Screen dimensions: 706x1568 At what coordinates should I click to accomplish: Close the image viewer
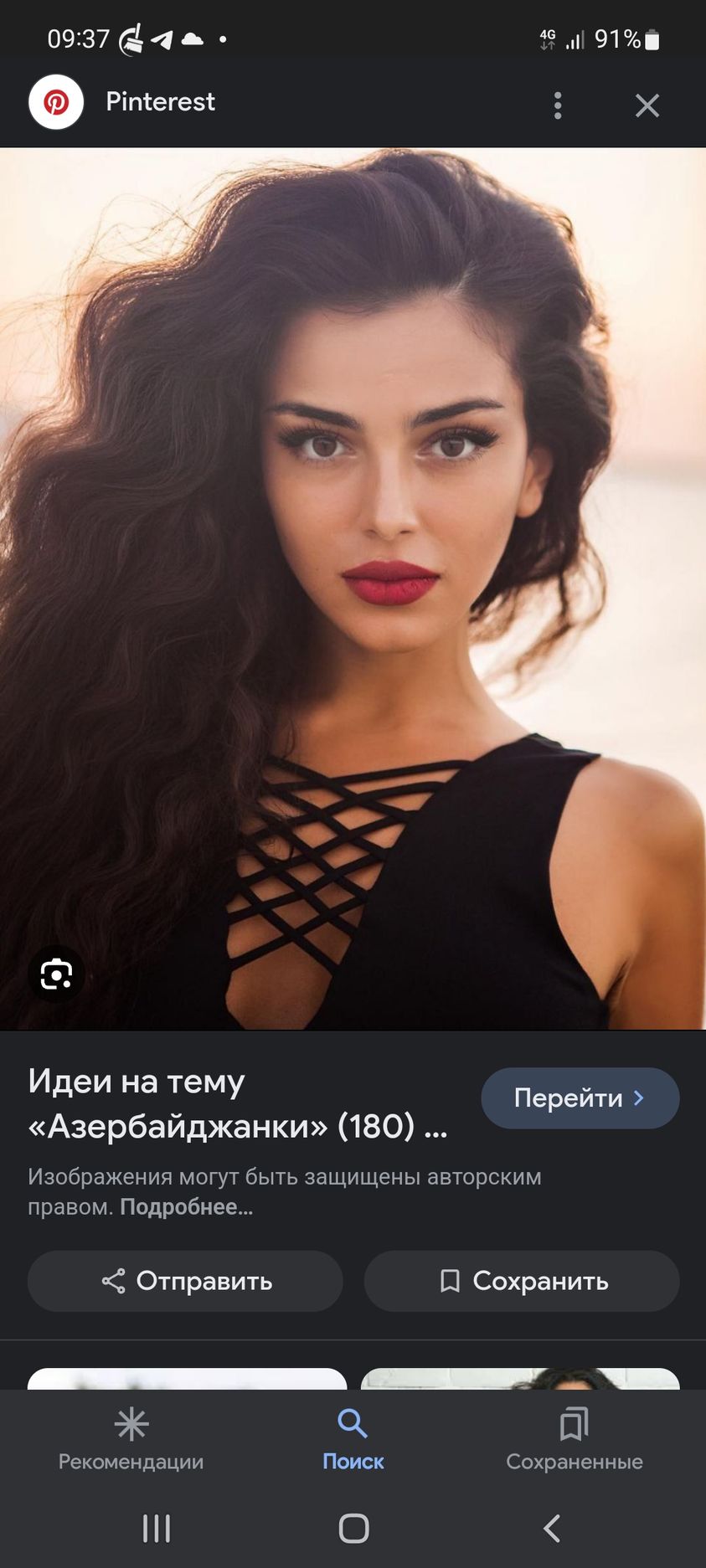(x=647, y=105)
